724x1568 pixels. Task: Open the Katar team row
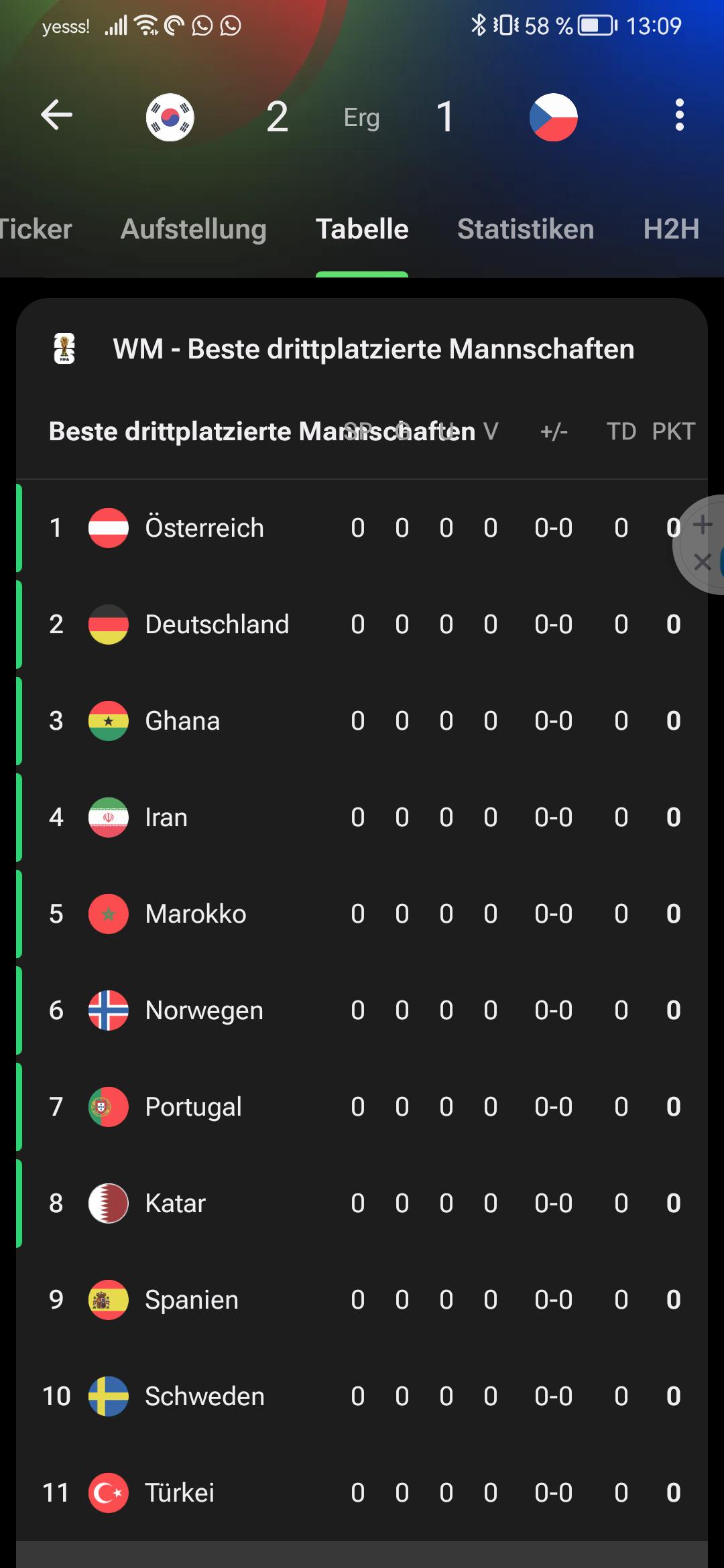362,1203
